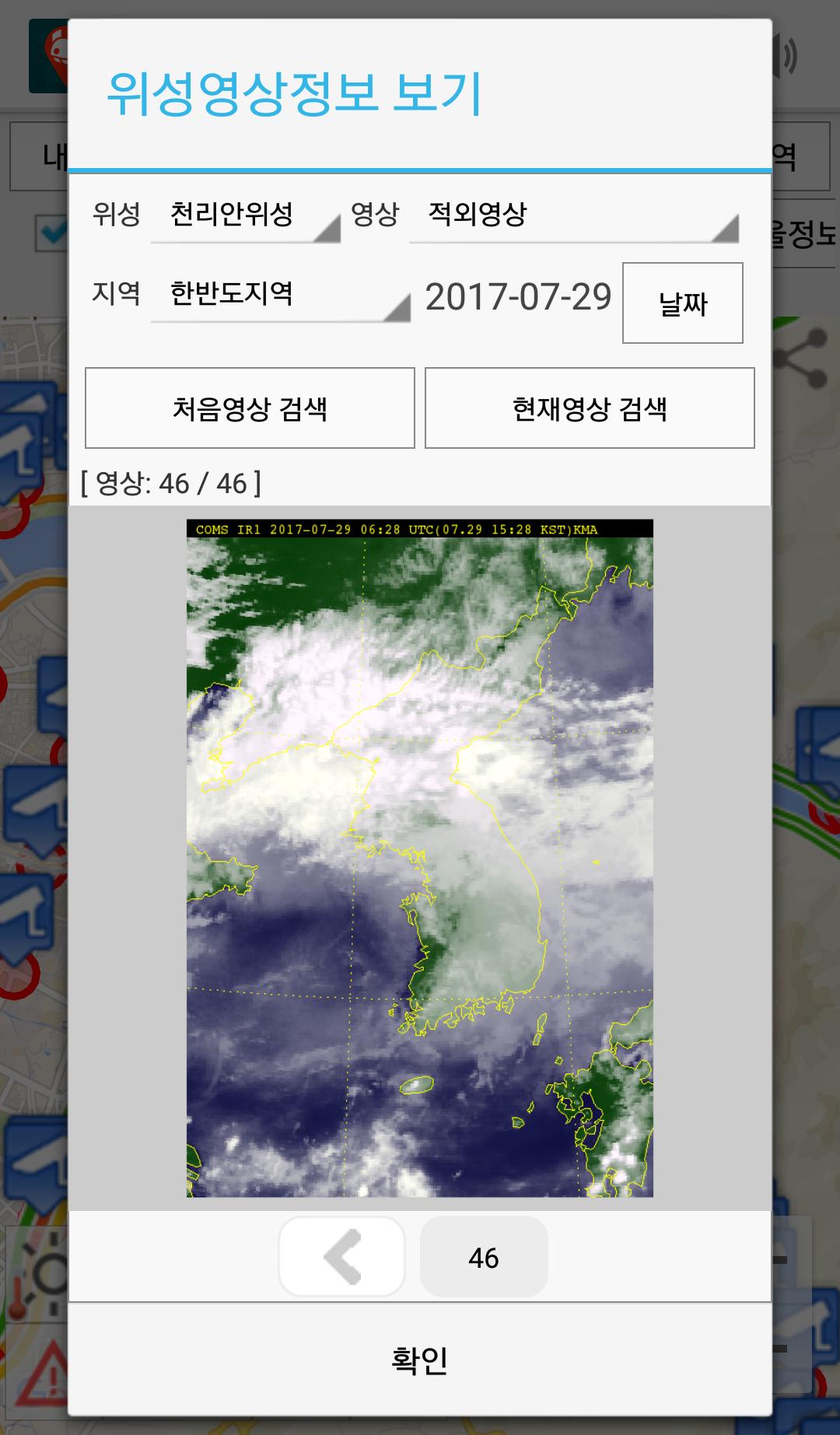Confirm the dialog with 확인
This screenshot has width=840, height=1435.
[x=420, y=1360]
